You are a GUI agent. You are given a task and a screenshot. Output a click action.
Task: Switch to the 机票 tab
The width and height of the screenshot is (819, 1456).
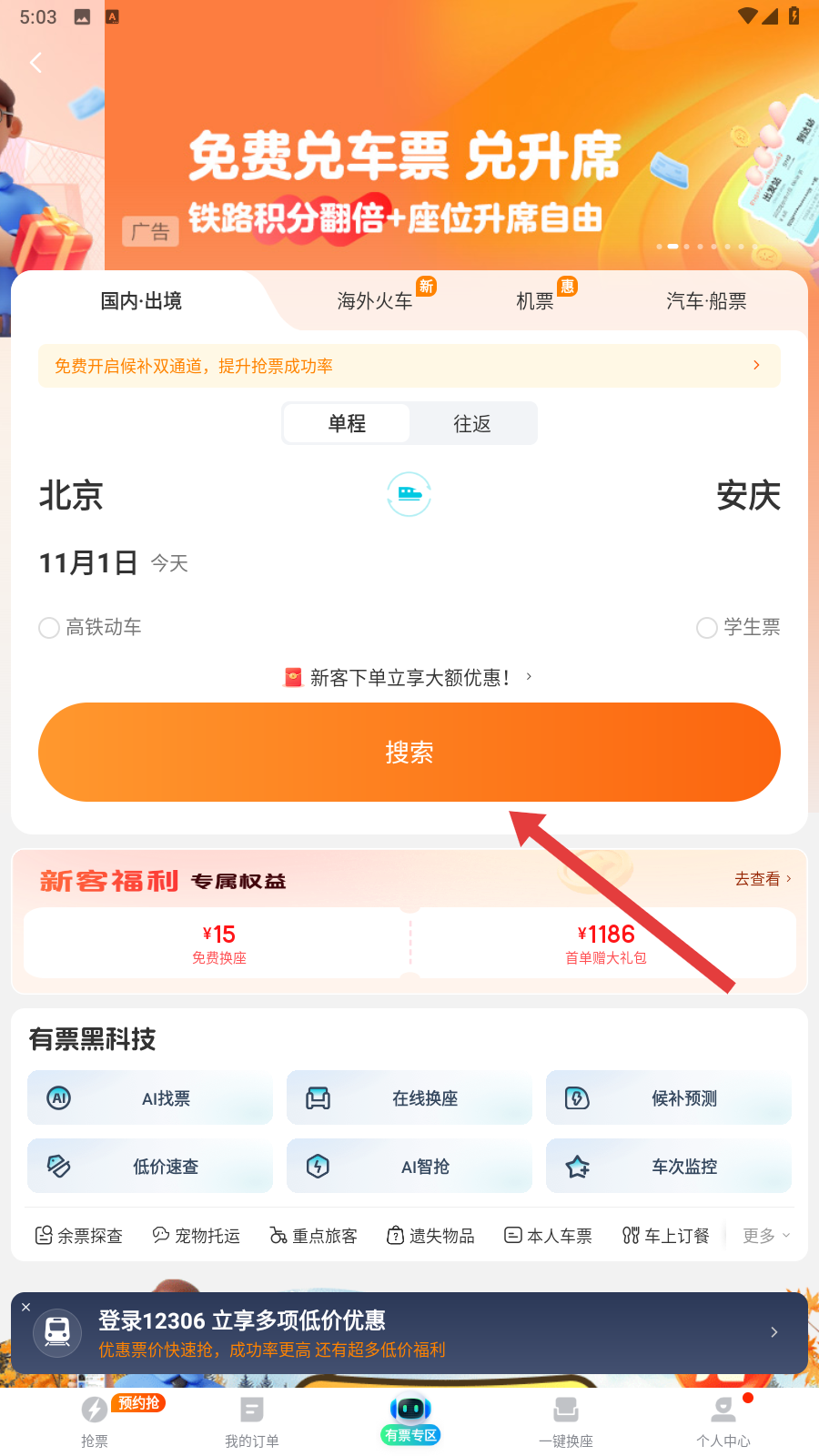coord(535,301)
